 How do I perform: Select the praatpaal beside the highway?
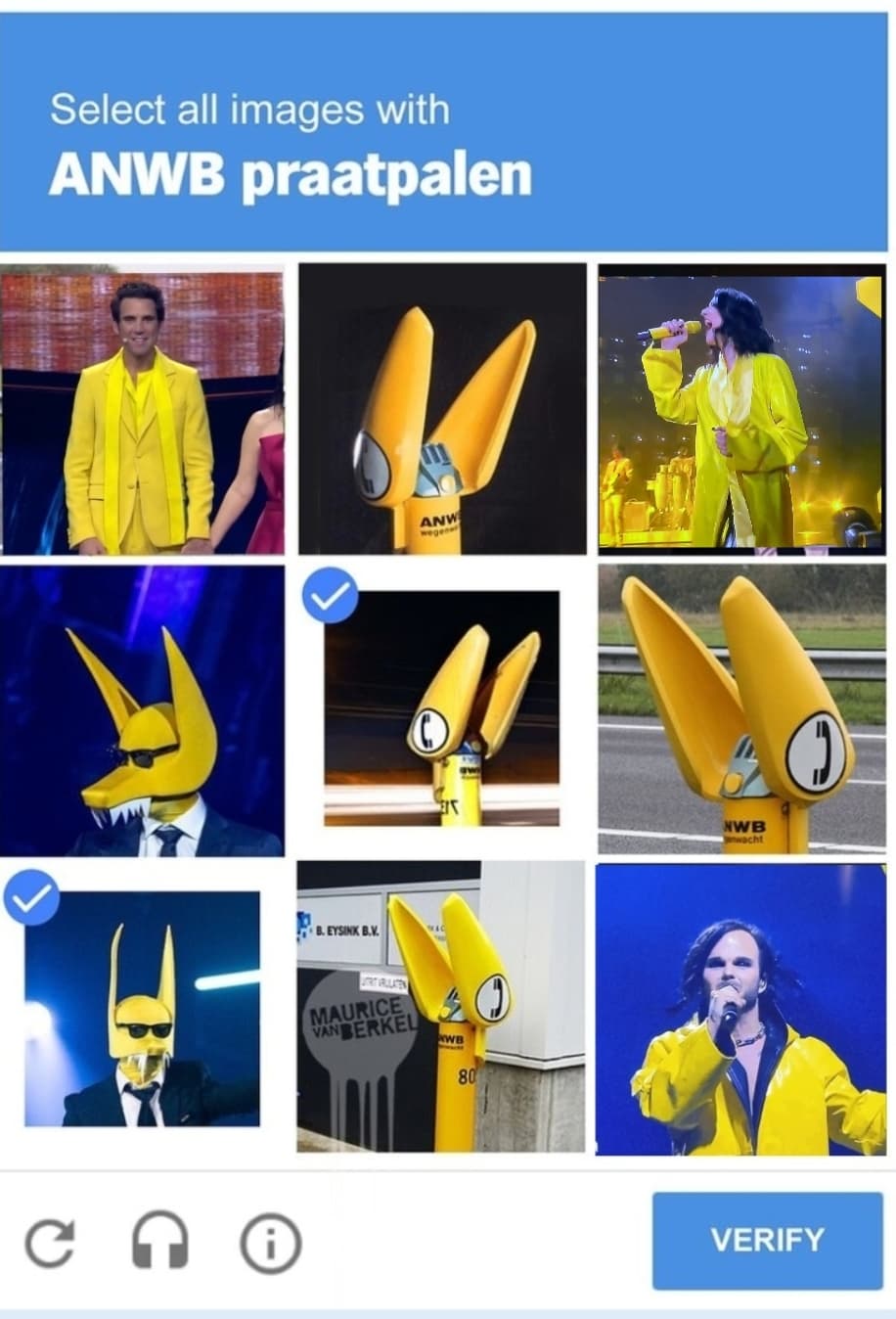[x=741, y=710]
